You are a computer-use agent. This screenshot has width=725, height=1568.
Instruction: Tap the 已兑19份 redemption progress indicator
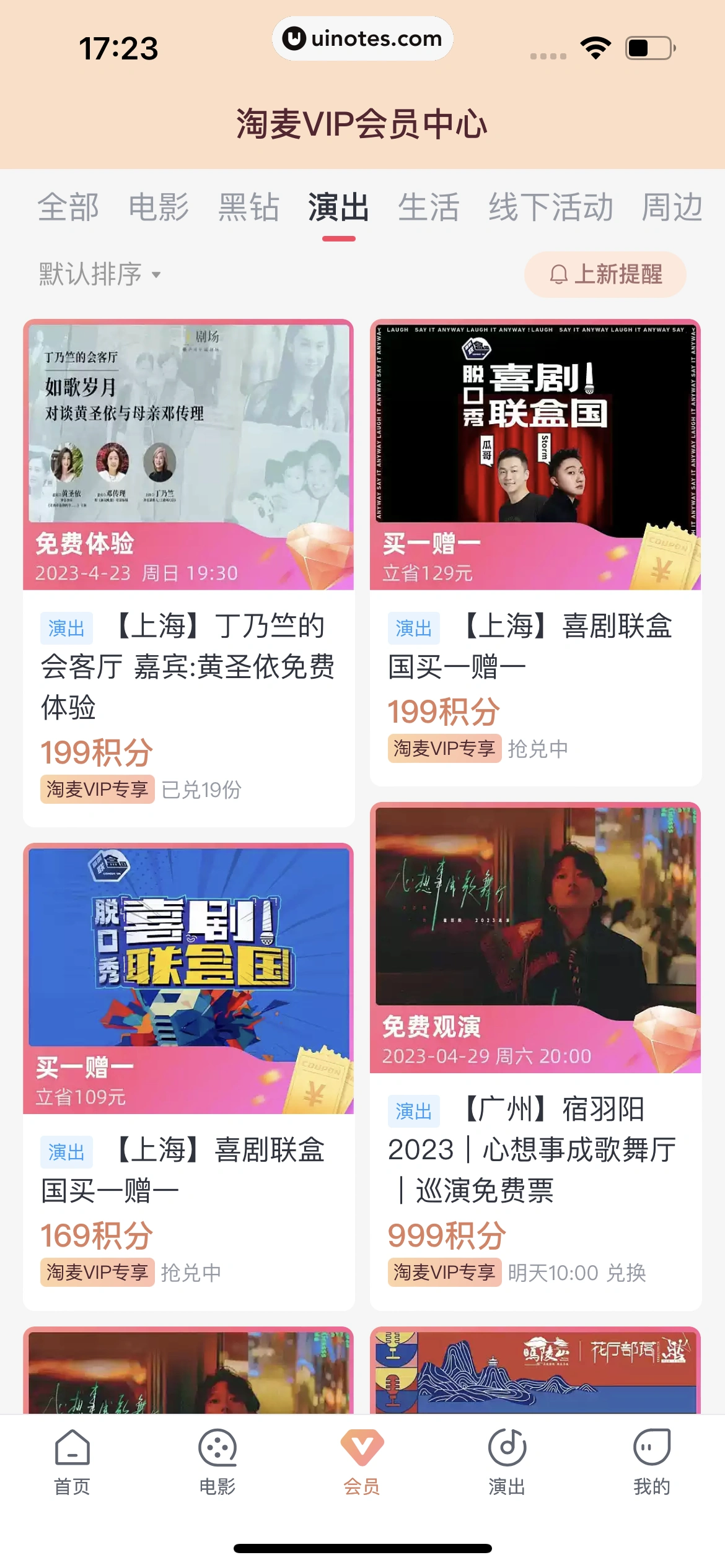coord(202,790)
